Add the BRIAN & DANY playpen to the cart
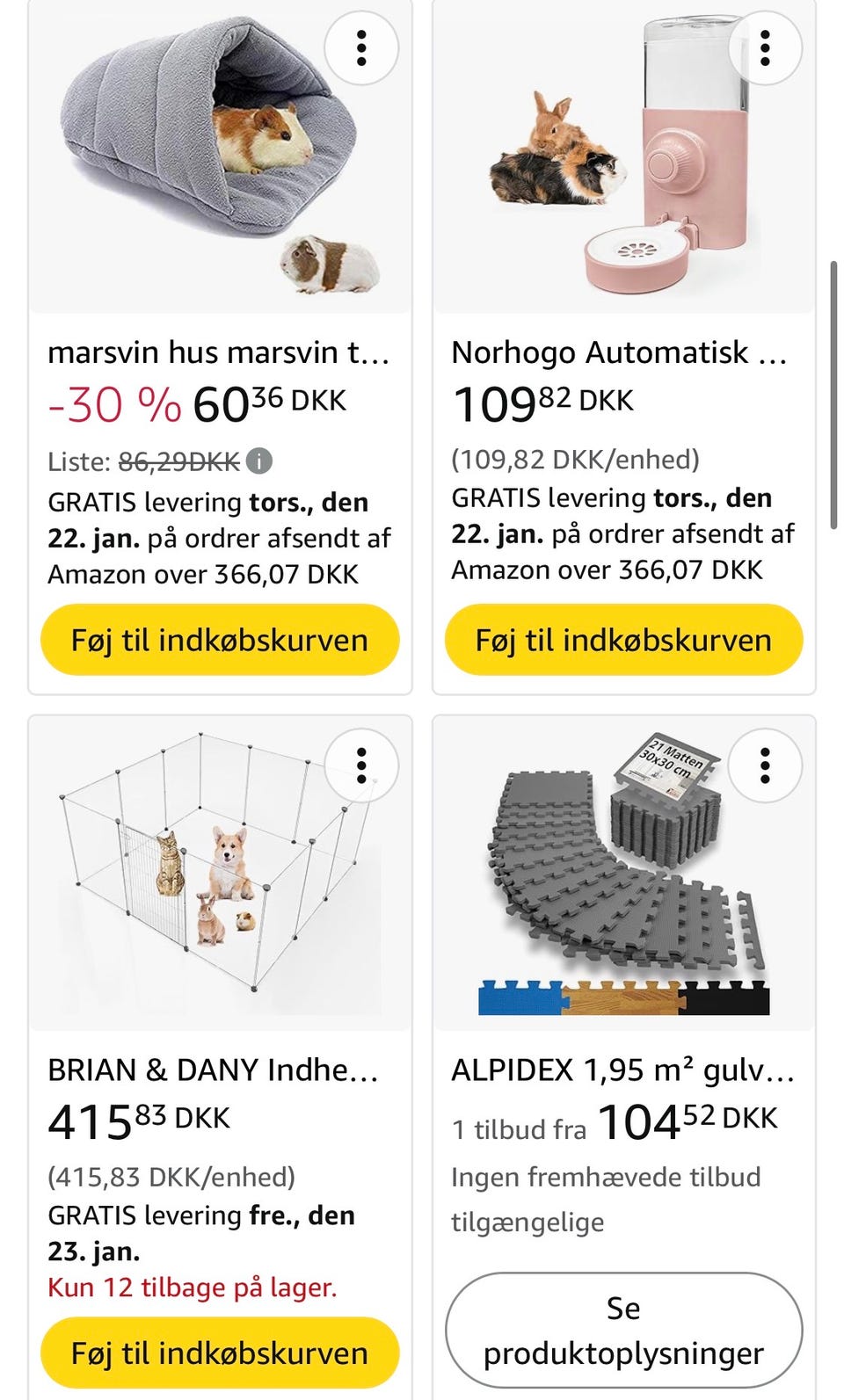Image resolution: width=844 pixels, height=1400 pixels. (x=220, y=1352)
